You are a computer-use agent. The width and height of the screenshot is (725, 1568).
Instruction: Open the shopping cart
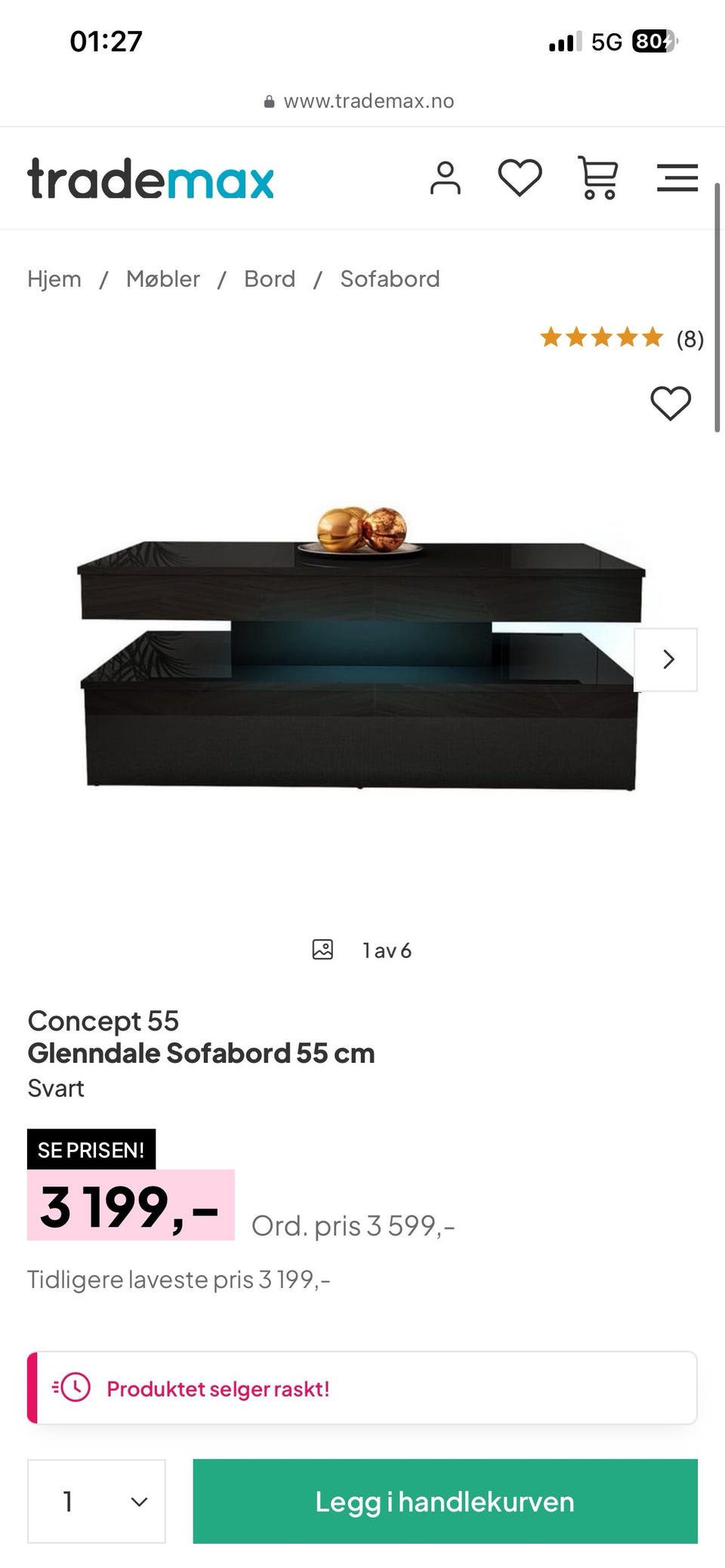(x=598, y=178)
